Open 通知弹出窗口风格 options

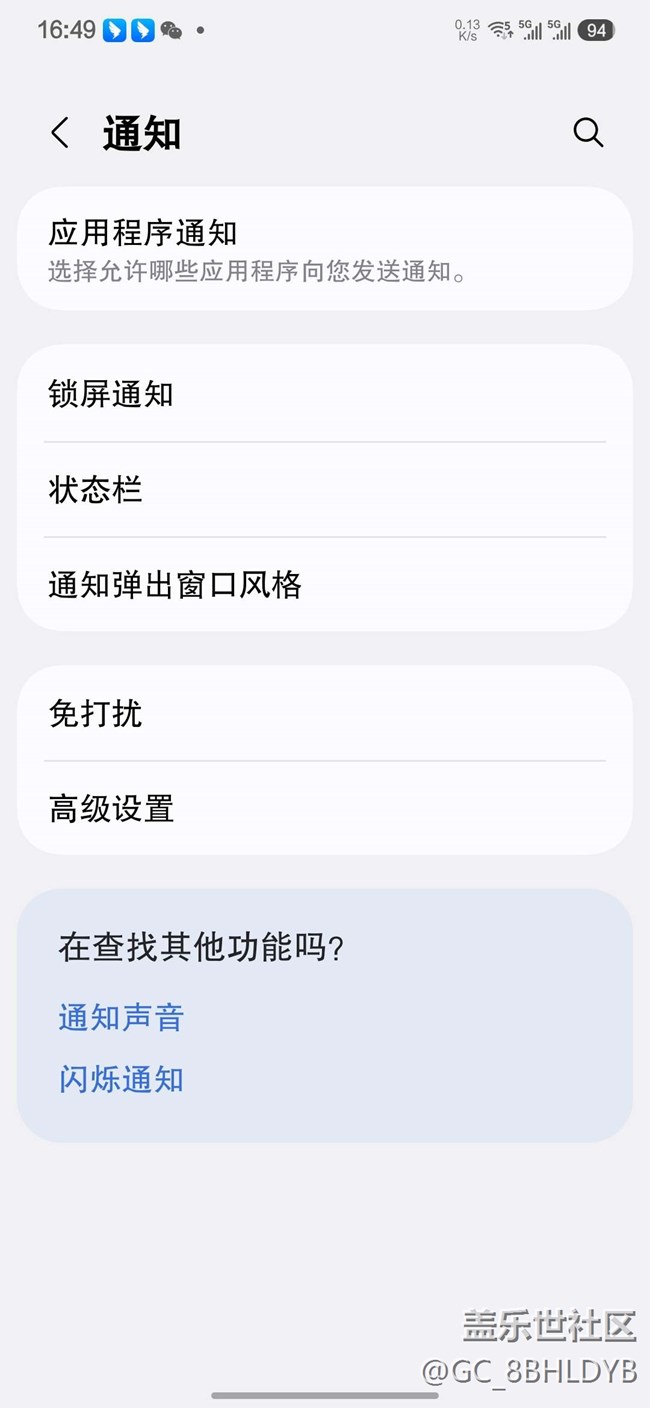click(325, 585)
